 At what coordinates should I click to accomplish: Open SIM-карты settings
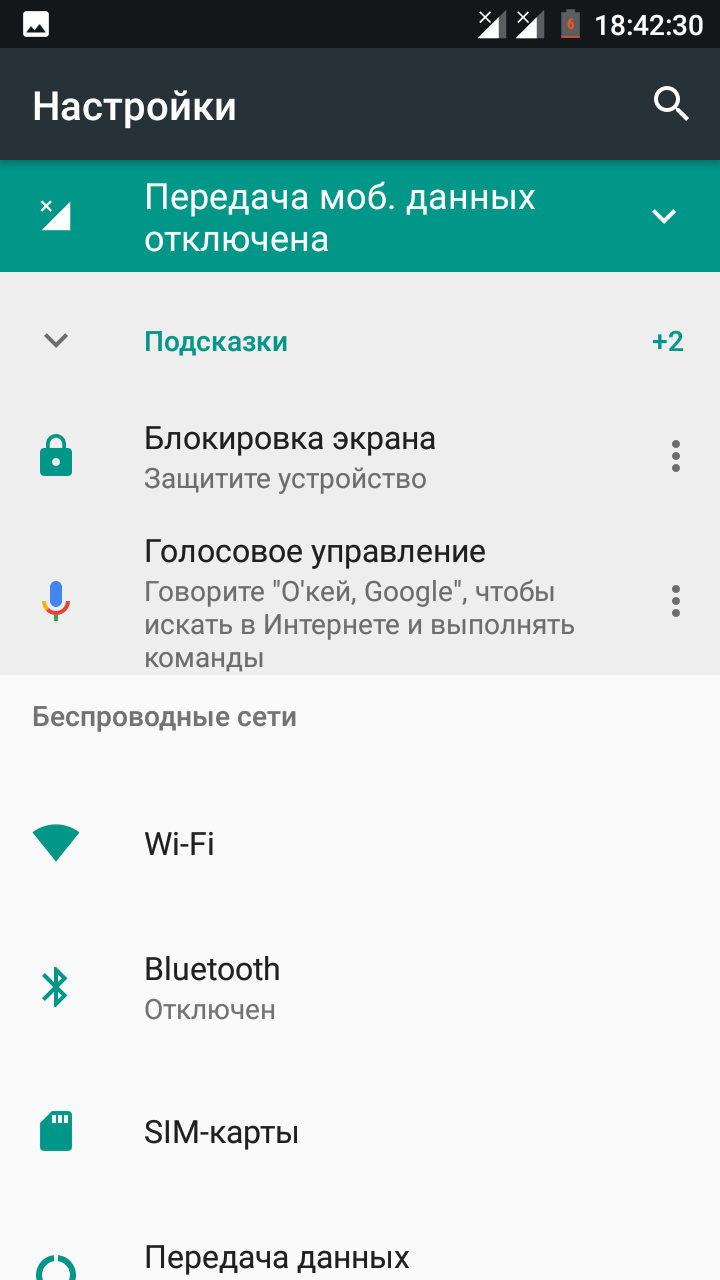360,1132
